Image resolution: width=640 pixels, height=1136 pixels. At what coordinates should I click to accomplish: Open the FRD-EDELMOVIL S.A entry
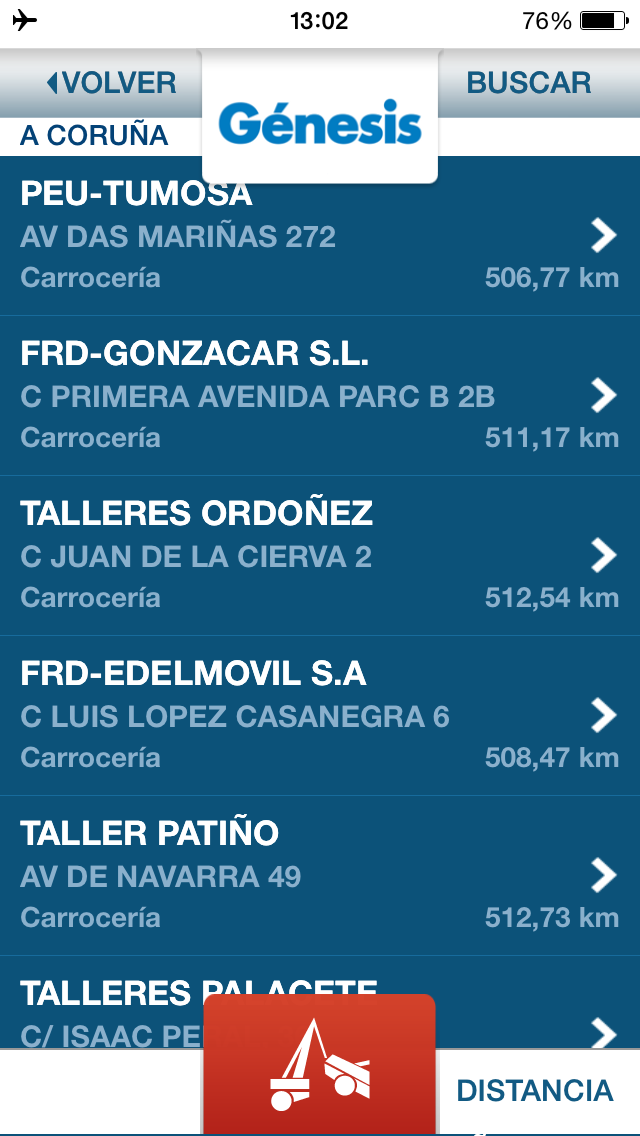320,716
